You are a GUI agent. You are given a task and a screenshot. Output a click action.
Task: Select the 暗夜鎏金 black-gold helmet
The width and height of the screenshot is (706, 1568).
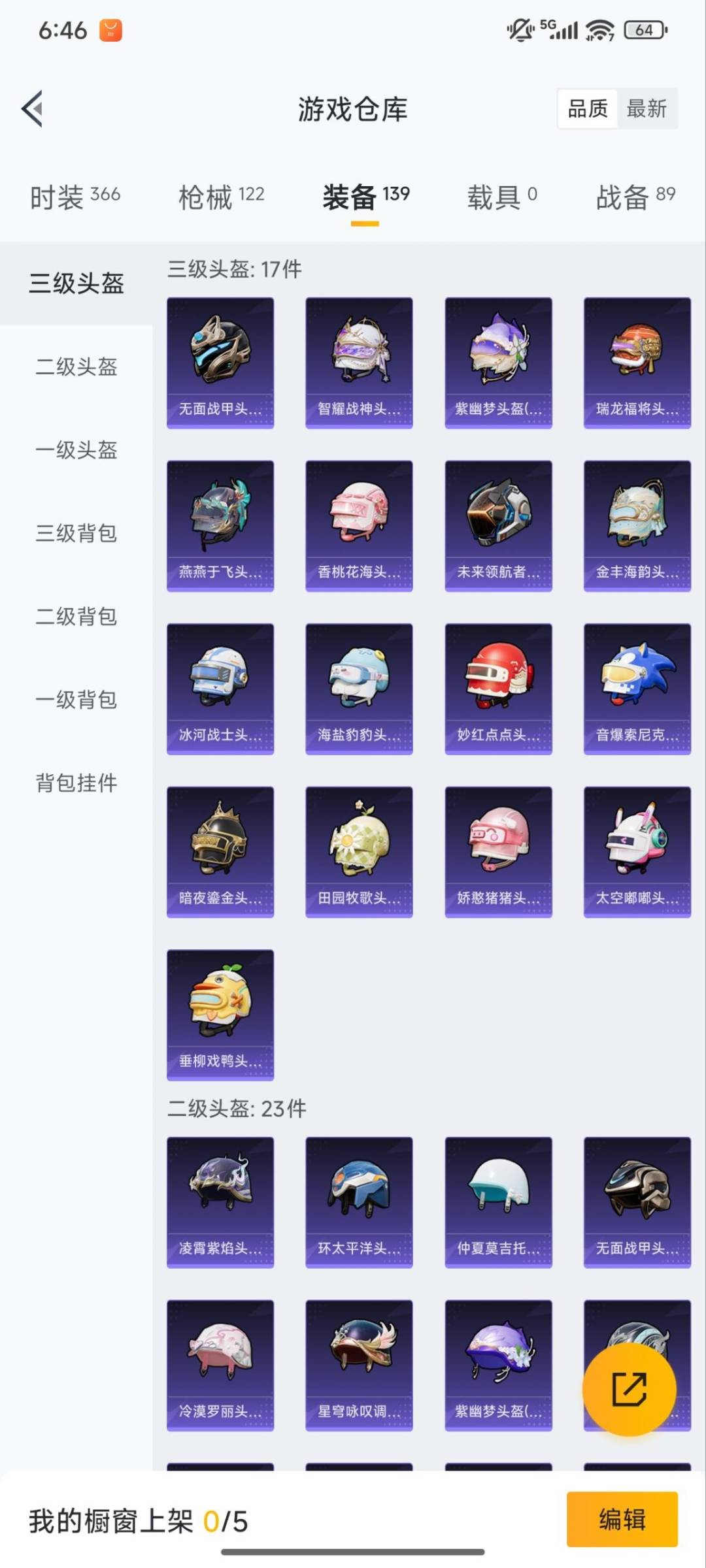click(220, 851)
